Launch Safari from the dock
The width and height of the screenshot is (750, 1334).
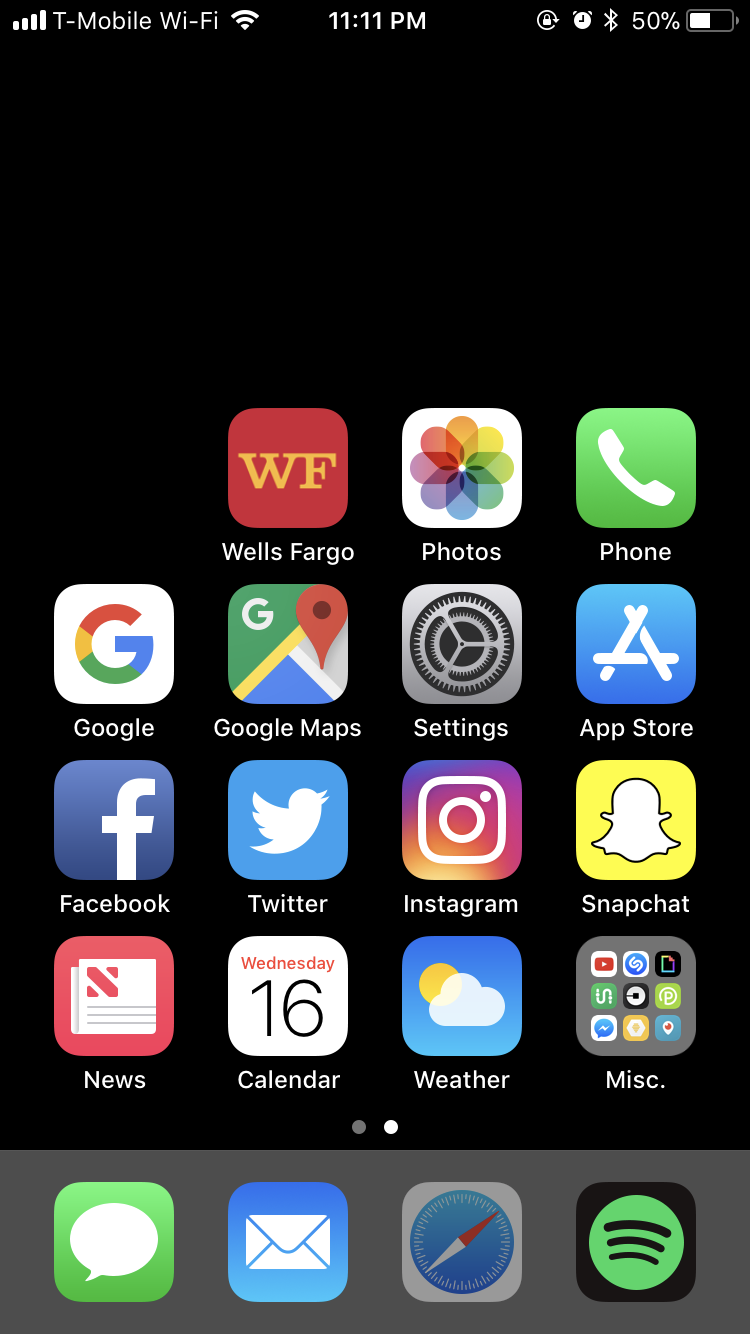(462, 1242)
